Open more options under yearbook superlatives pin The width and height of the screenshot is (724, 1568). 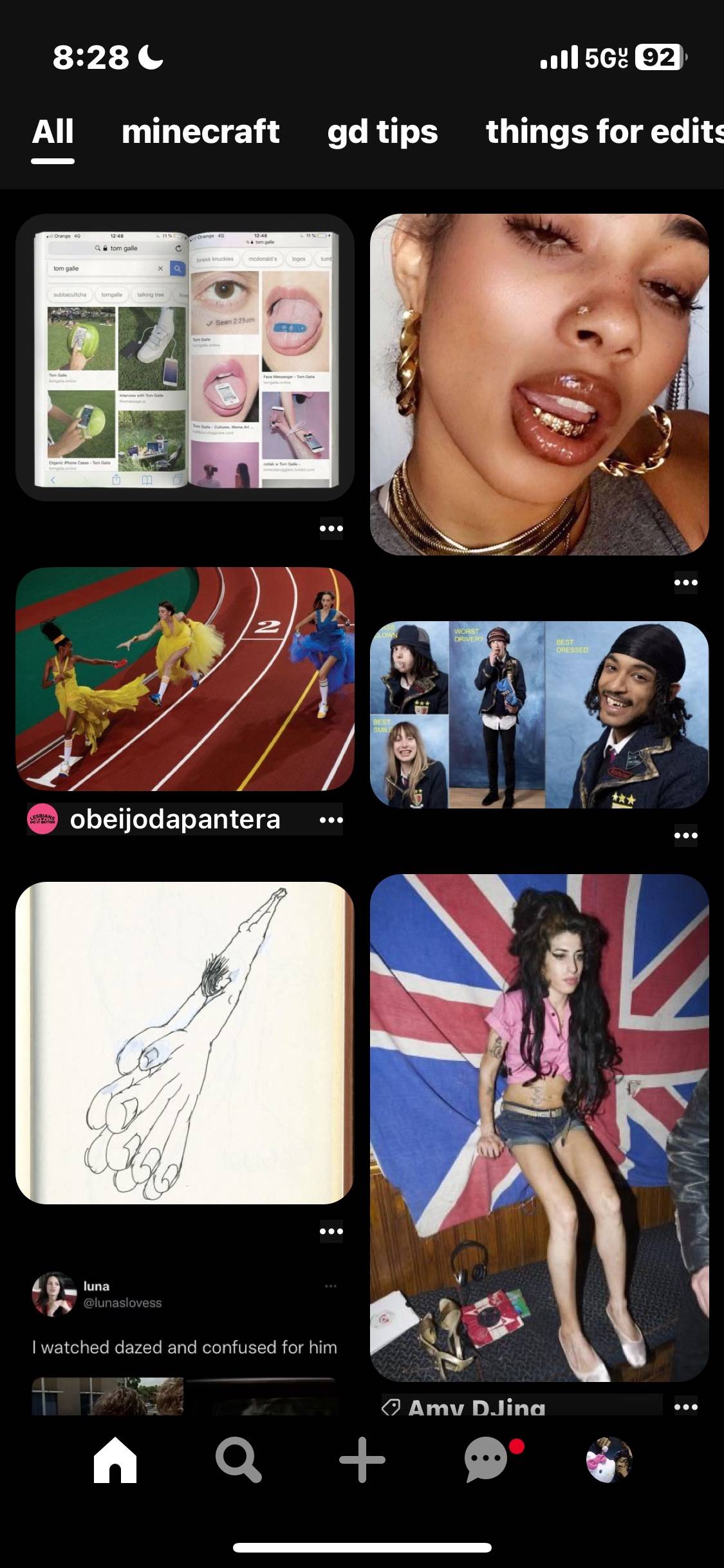[x=685, y=835]
